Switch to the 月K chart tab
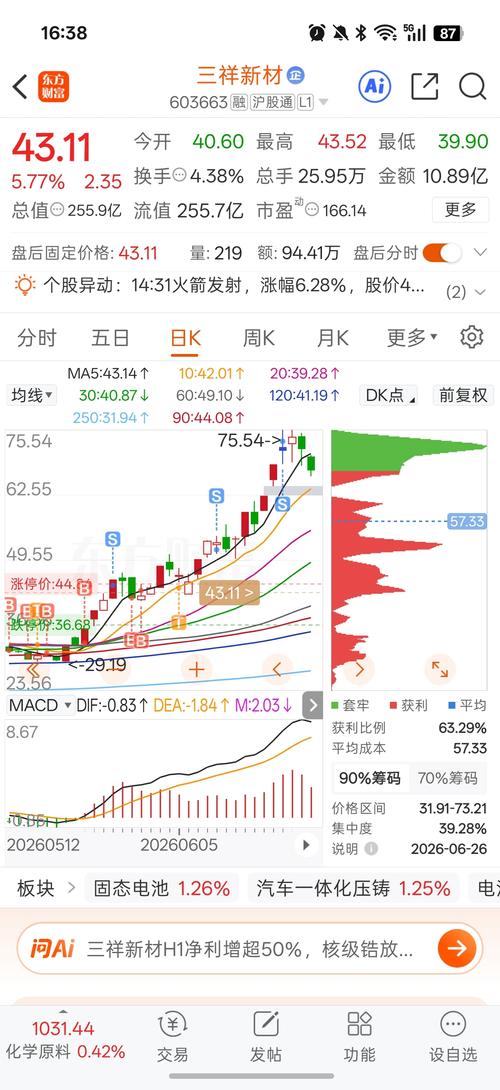 (332, 339)
